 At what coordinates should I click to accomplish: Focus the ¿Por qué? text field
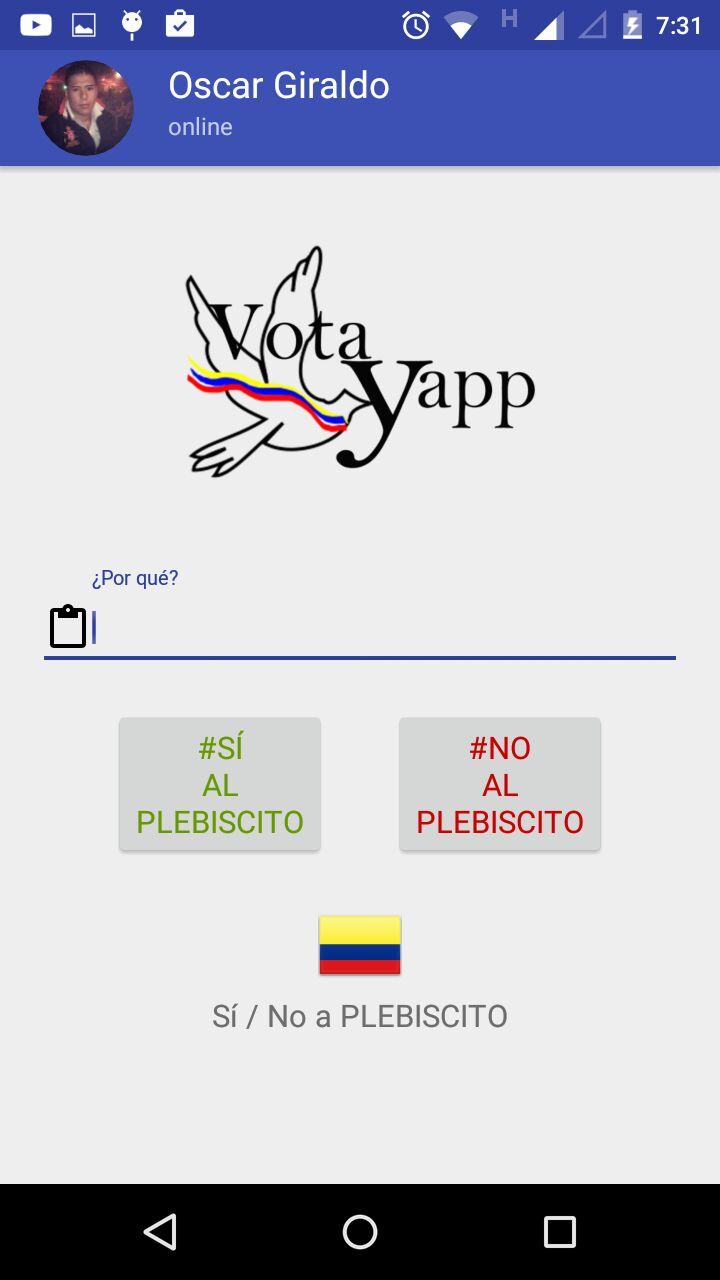pos(380,629)
